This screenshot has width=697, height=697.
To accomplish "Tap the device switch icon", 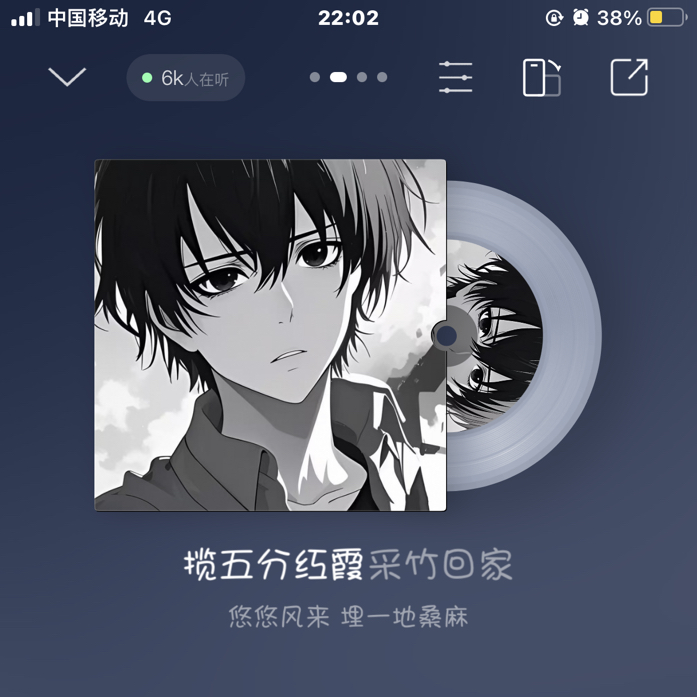I will point(541,78).
